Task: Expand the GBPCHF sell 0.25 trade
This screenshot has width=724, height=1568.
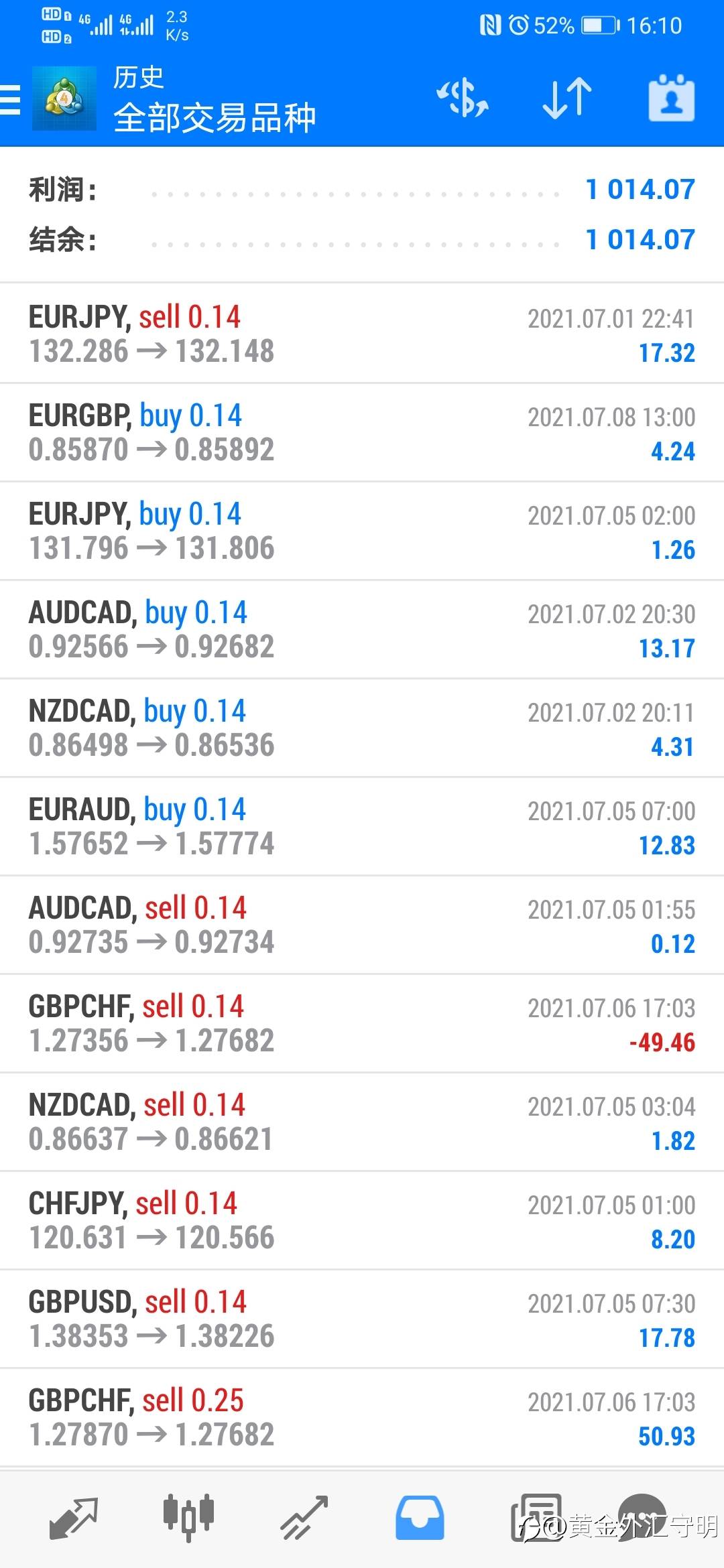Action: [362, 1417]
